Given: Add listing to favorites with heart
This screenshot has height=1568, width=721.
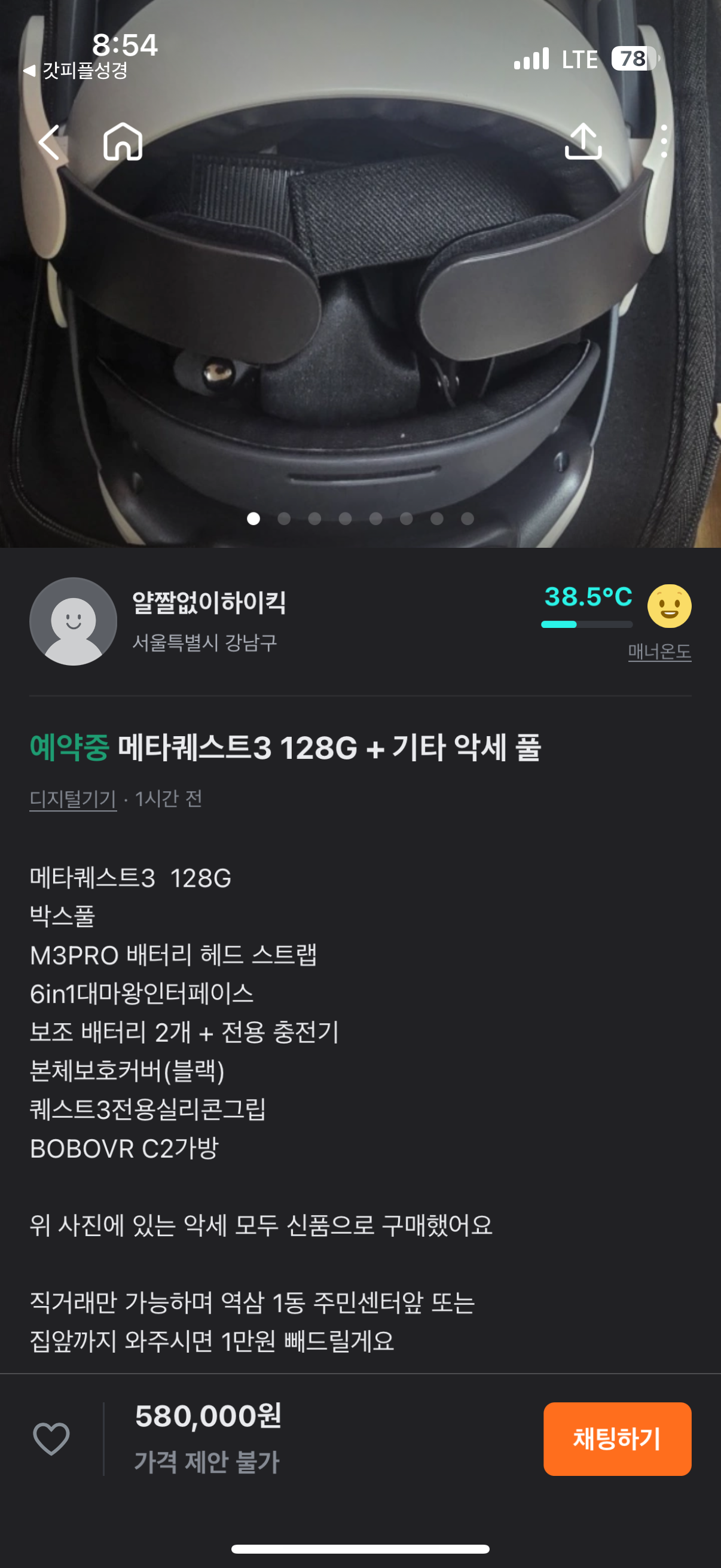Looking at the screenshot, I should pos(51,1439).
